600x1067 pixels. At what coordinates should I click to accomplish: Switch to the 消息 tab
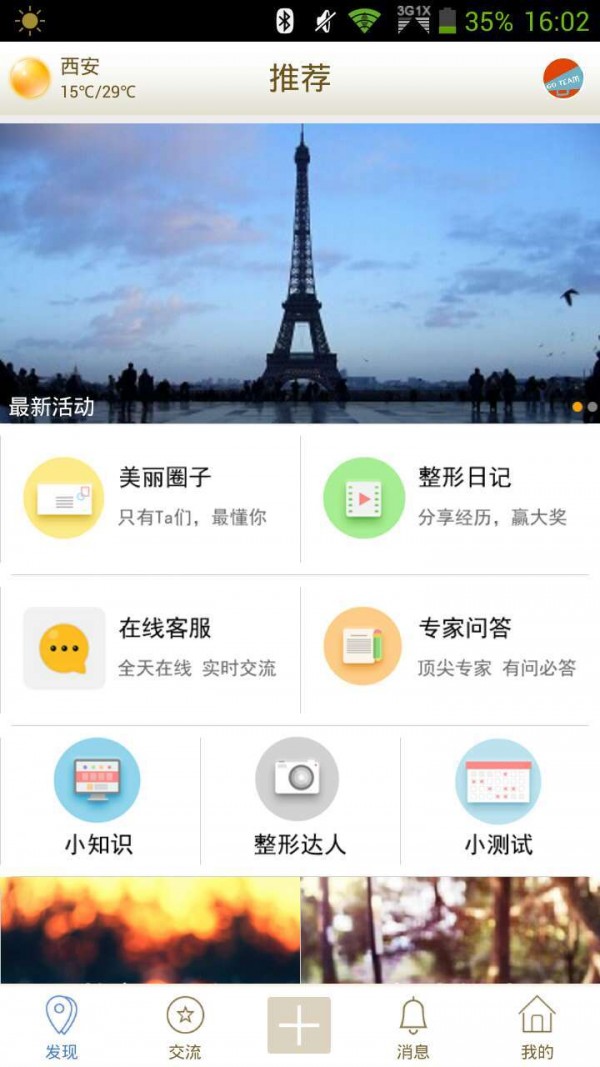(413, 1026)
